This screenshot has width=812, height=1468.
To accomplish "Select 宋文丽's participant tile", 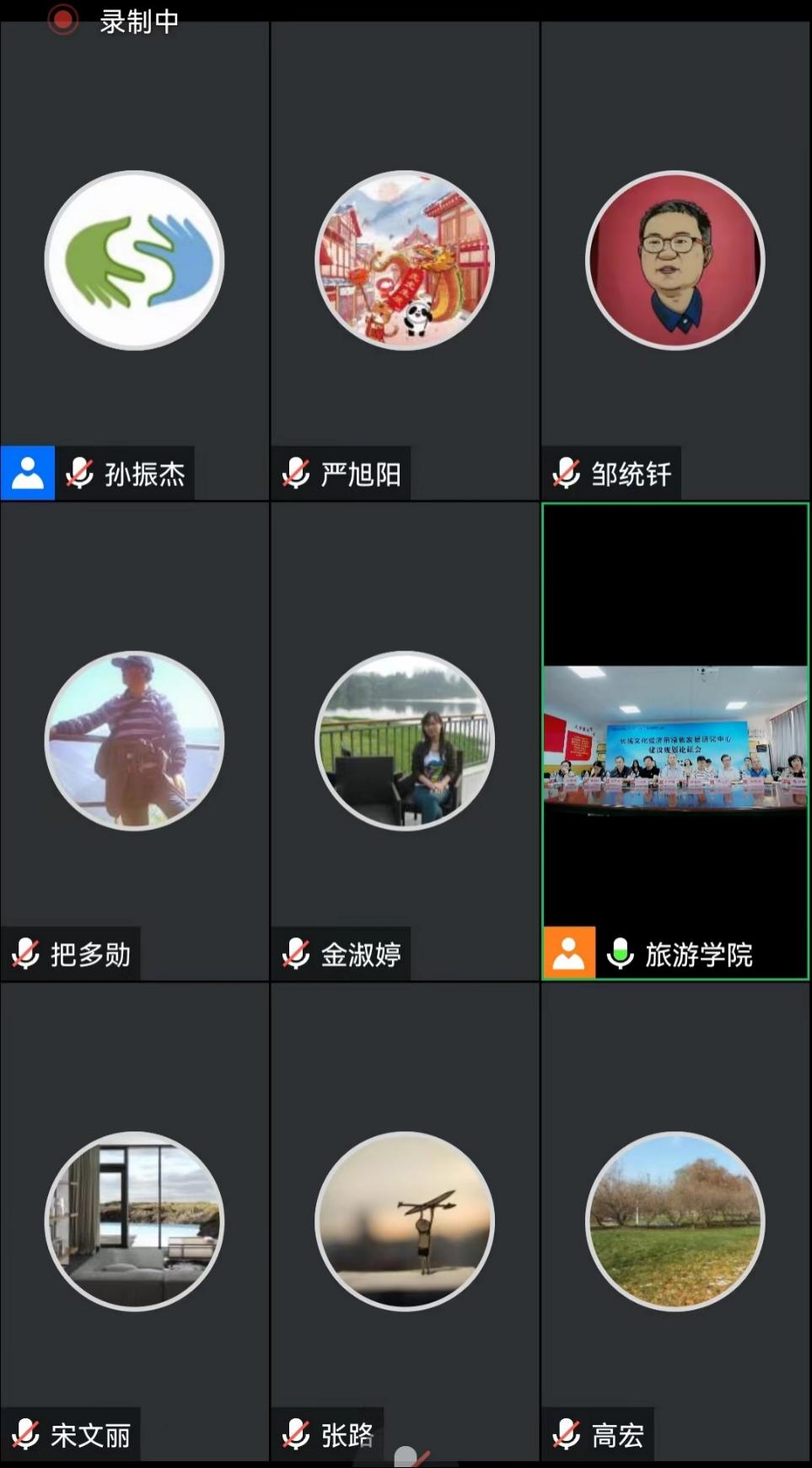I will (x=134, y=1221).
